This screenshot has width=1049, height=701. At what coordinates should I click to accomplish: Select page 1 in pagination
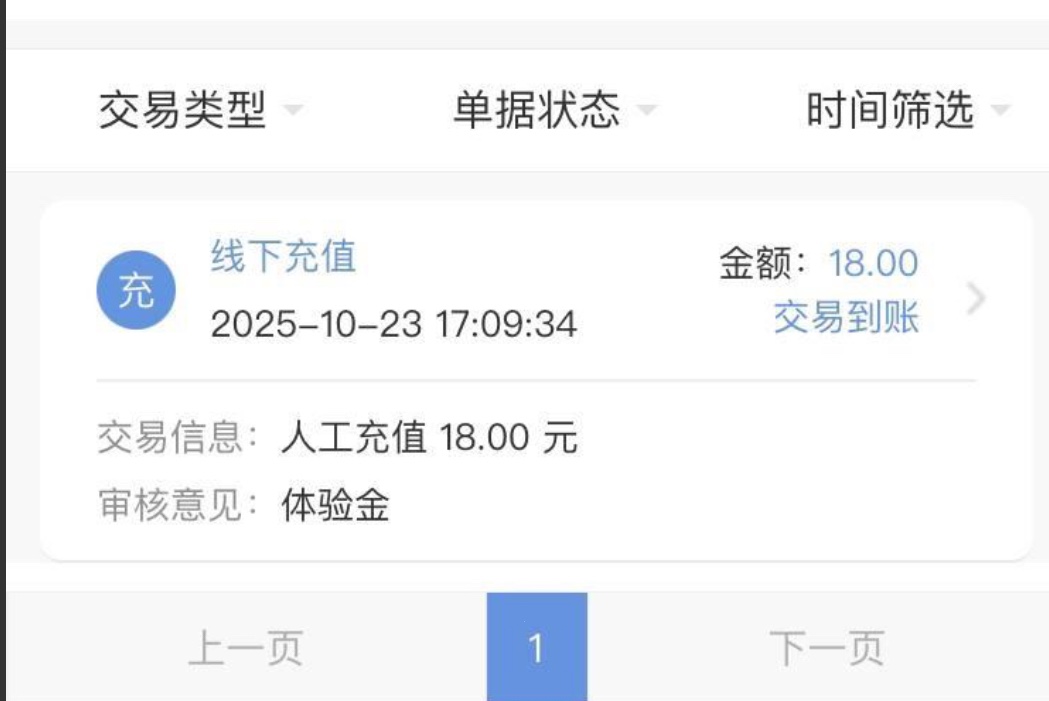point(536,648)
